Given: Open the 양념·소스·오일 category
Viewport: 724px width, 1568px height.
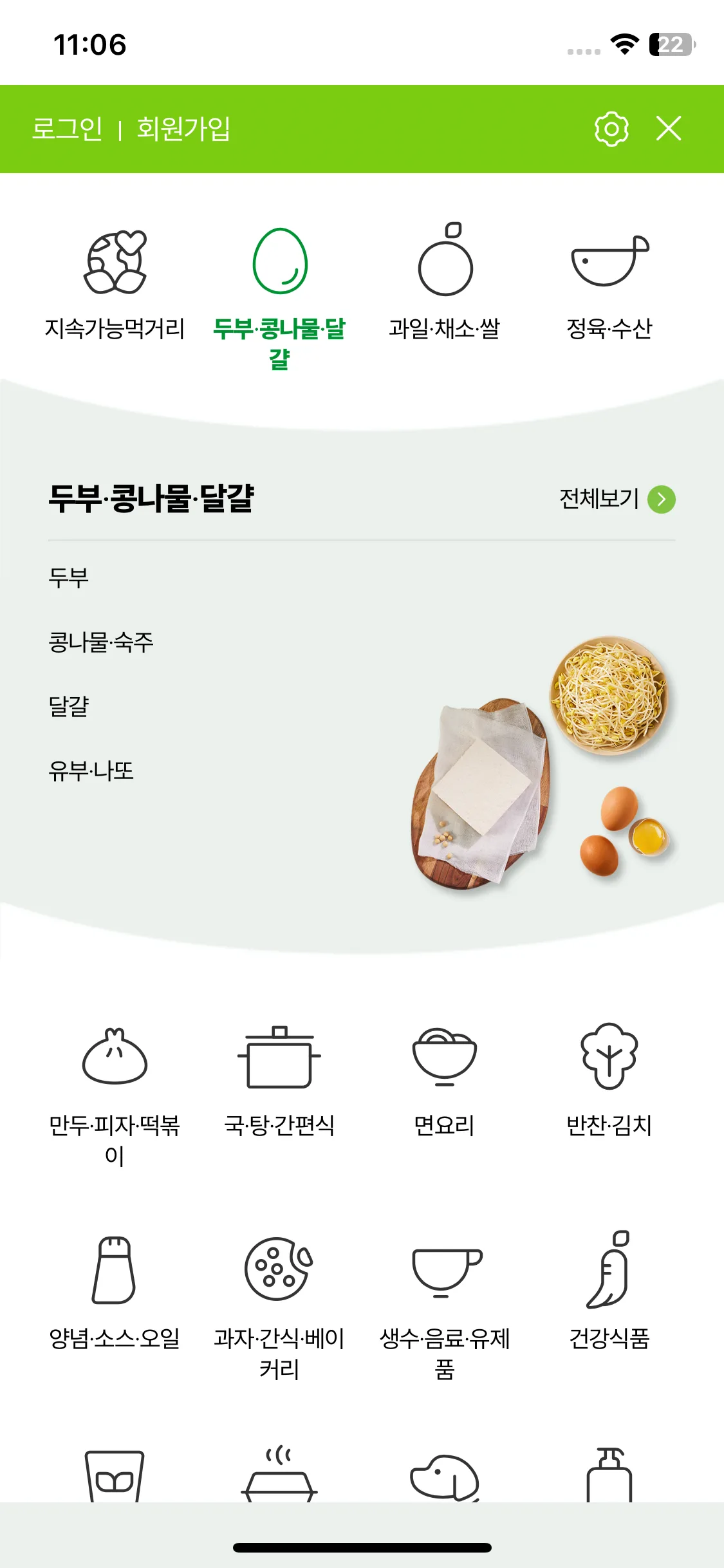Looking at the screenshot, I should (115, 1294).
